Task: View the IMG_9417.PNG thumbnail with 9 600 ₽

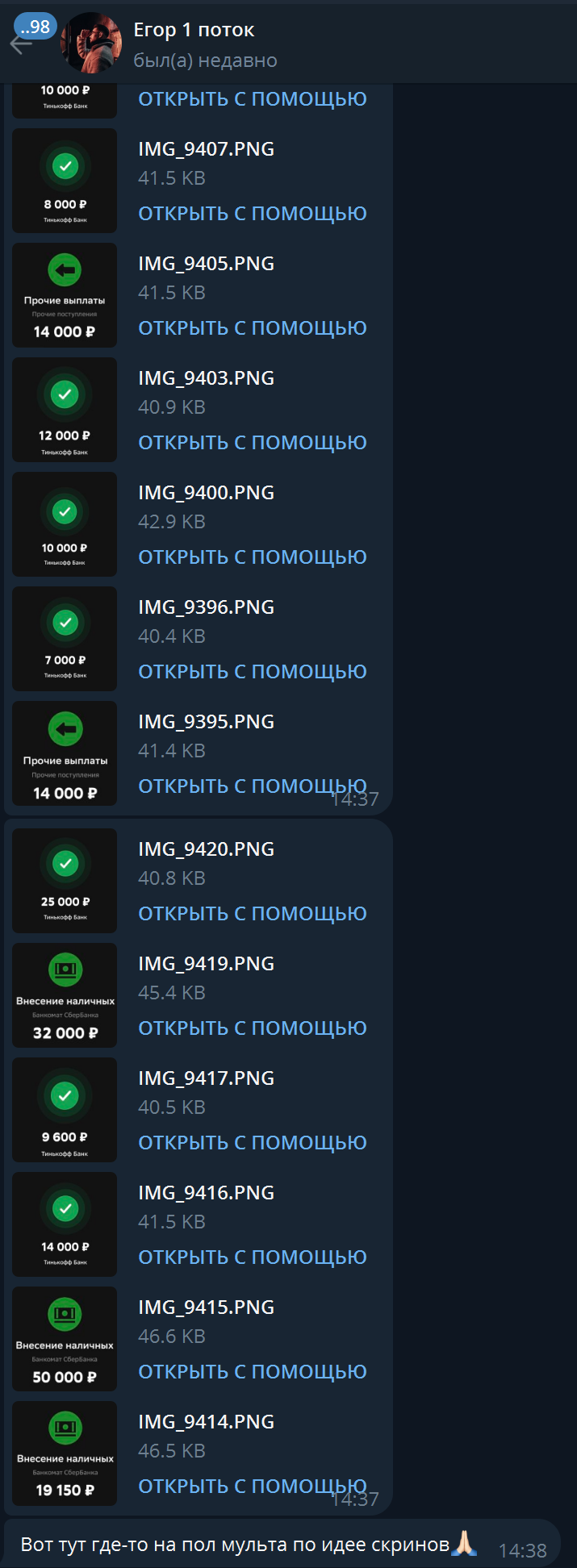Action: coord(65,1110)
